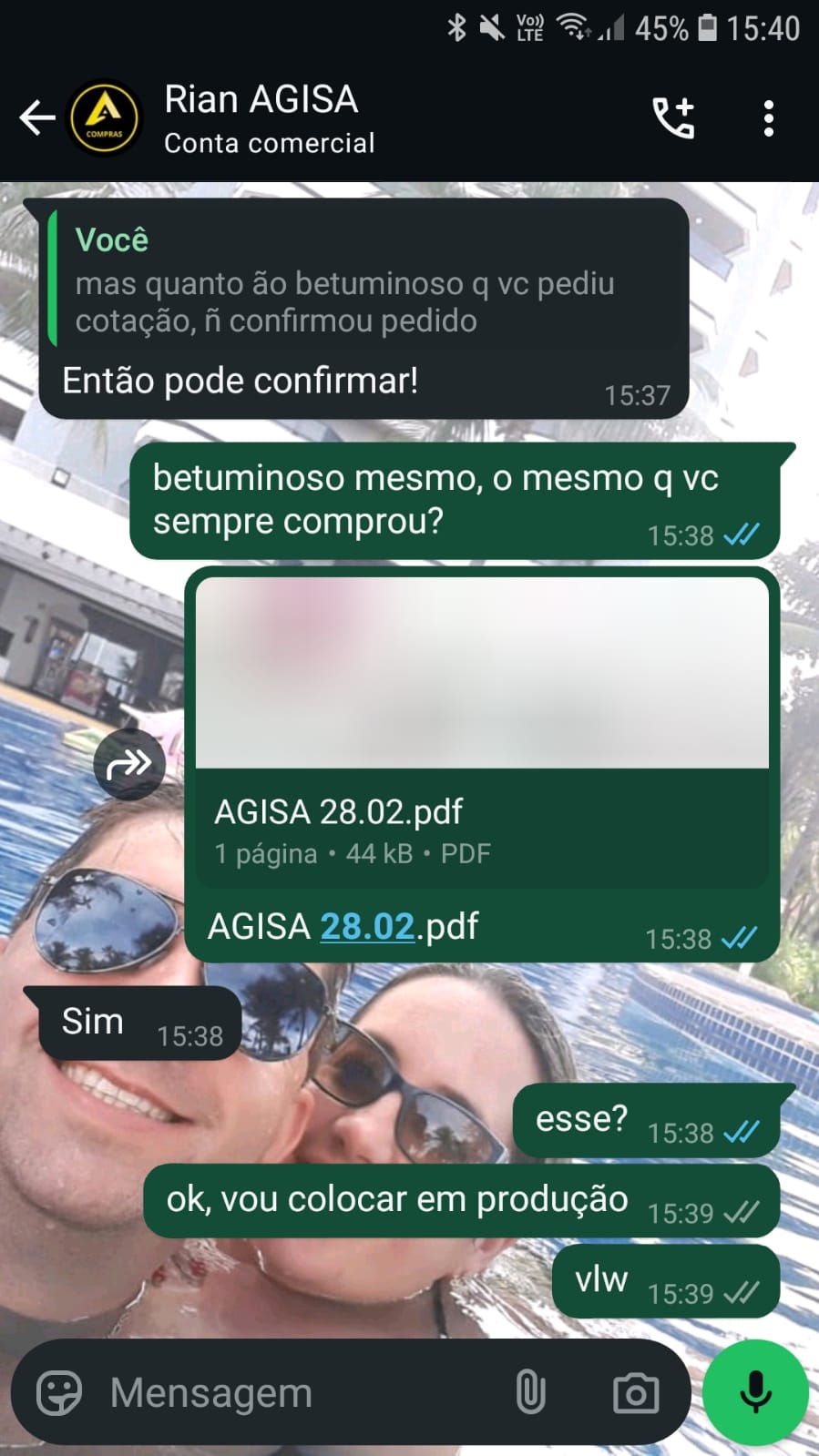Attach a file with the paperclip
Screen dimensions: 819x1456
tap(530, 1393)
